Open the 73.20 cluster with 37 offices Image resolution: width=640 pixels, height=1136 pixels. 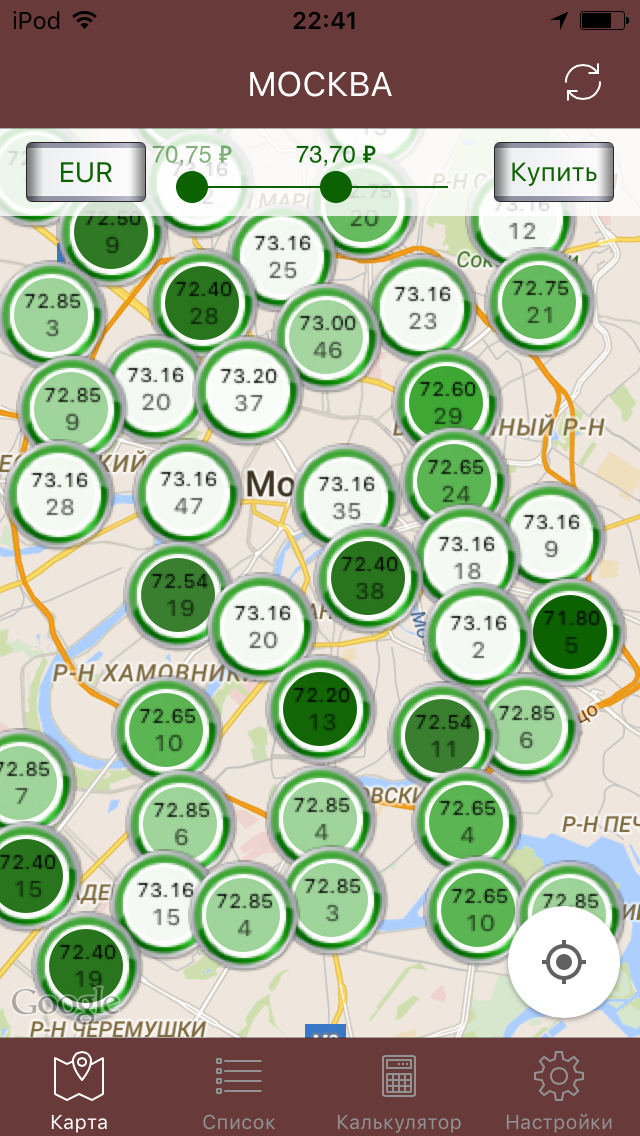tap(248, 389)
